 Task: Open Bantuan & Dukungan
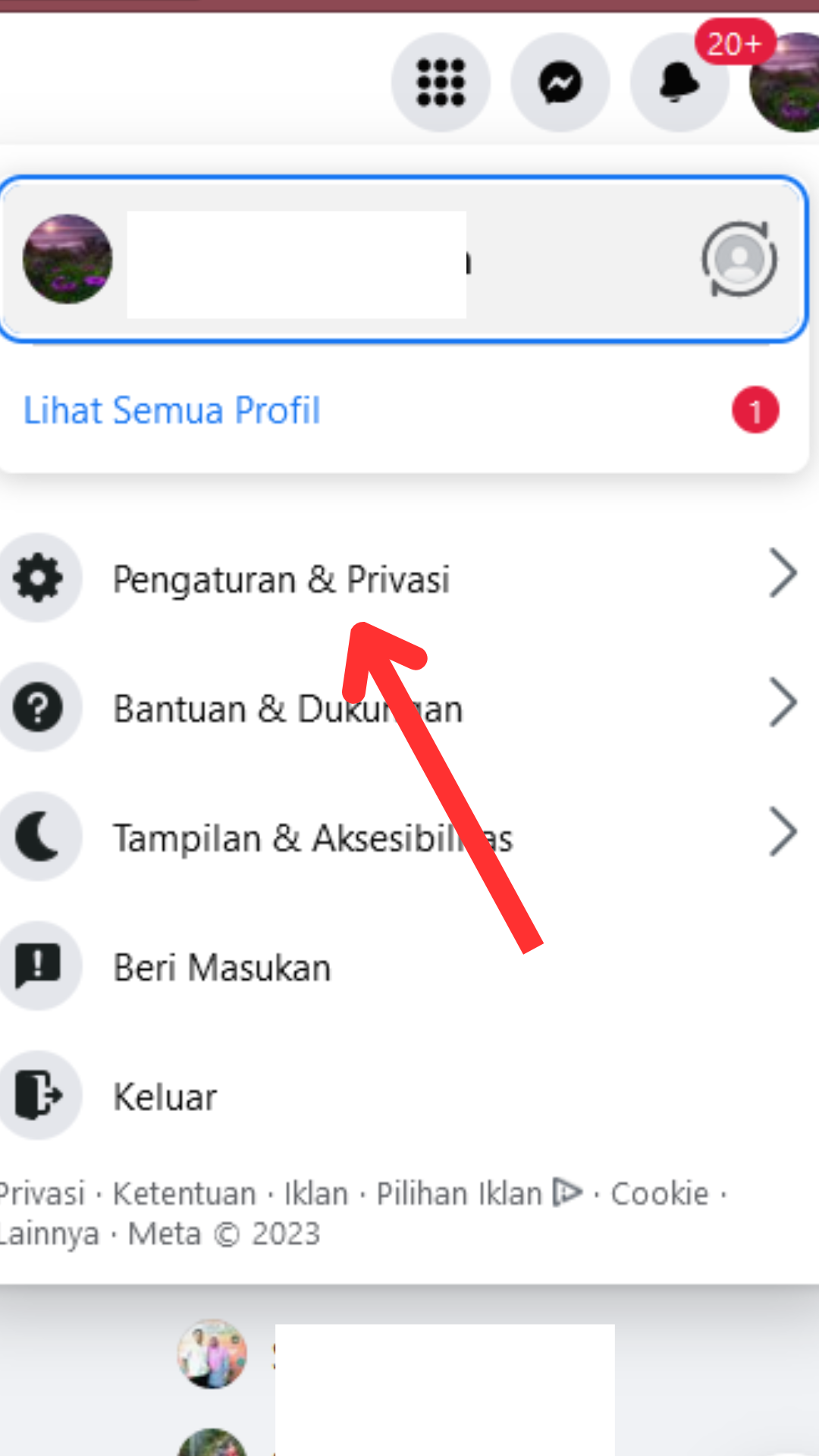click(288, 709)
